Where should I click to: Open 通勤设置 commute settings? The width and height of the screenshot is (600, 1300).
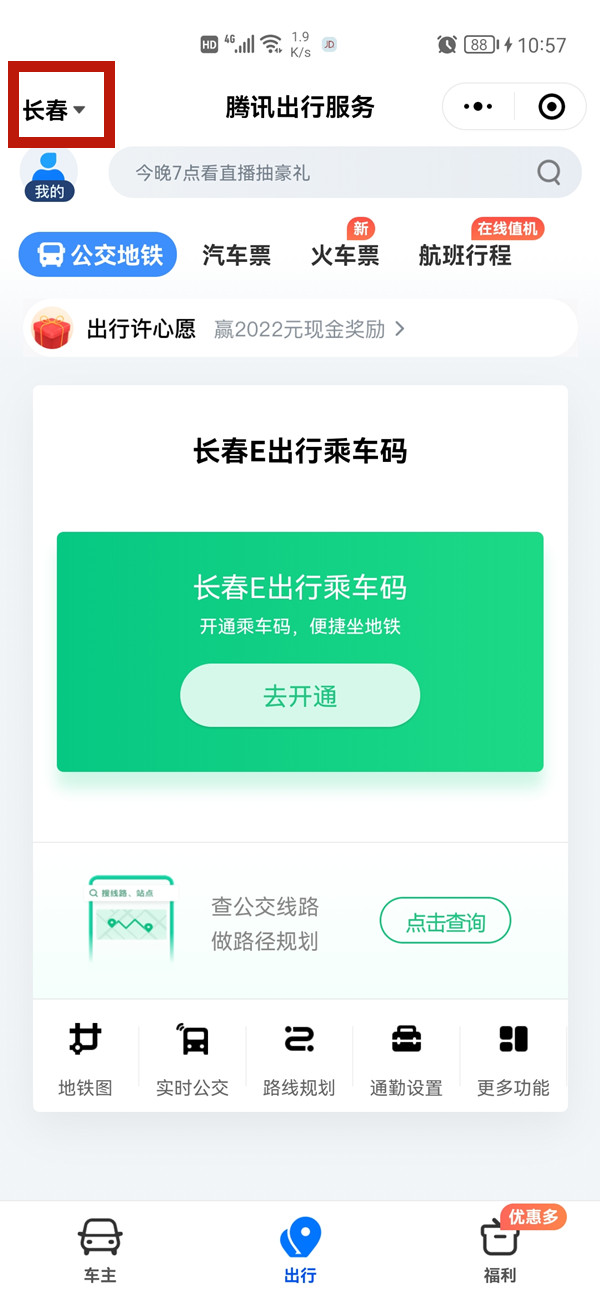point(406,1056)
